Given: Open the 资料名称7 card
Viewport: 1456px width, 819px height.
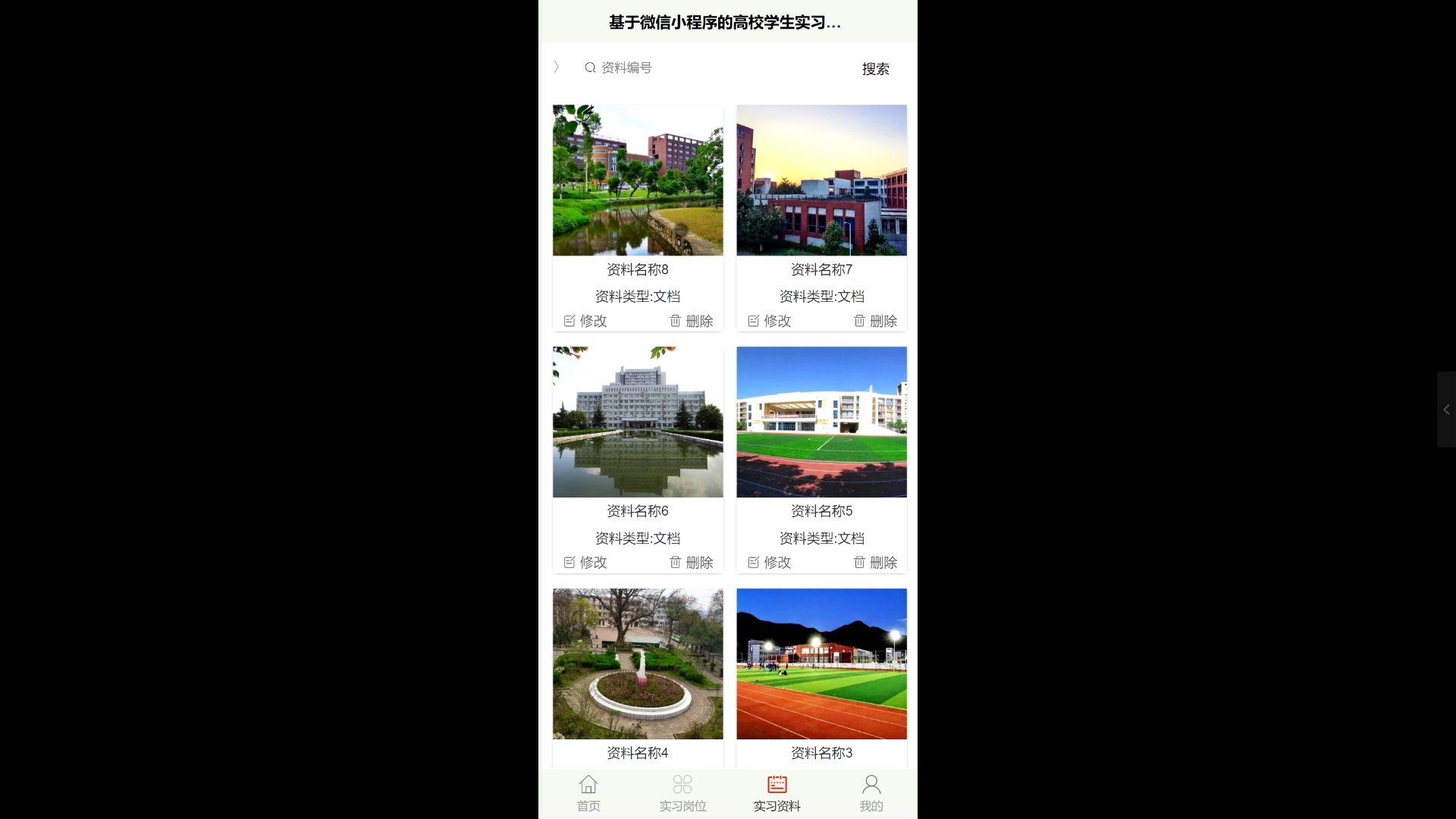Looking at the screenshot, I should (x=821, y=182).
